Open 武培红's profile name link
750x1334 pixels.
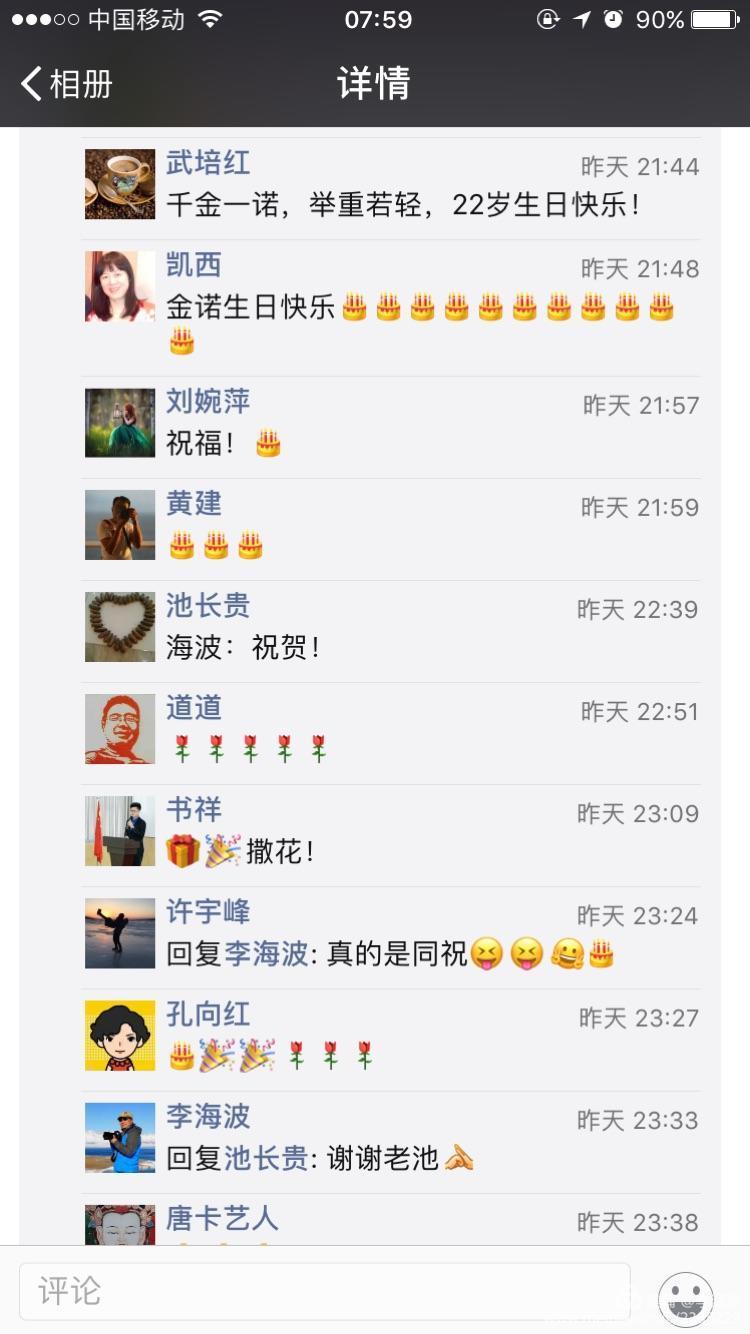(x=207, y=163)
